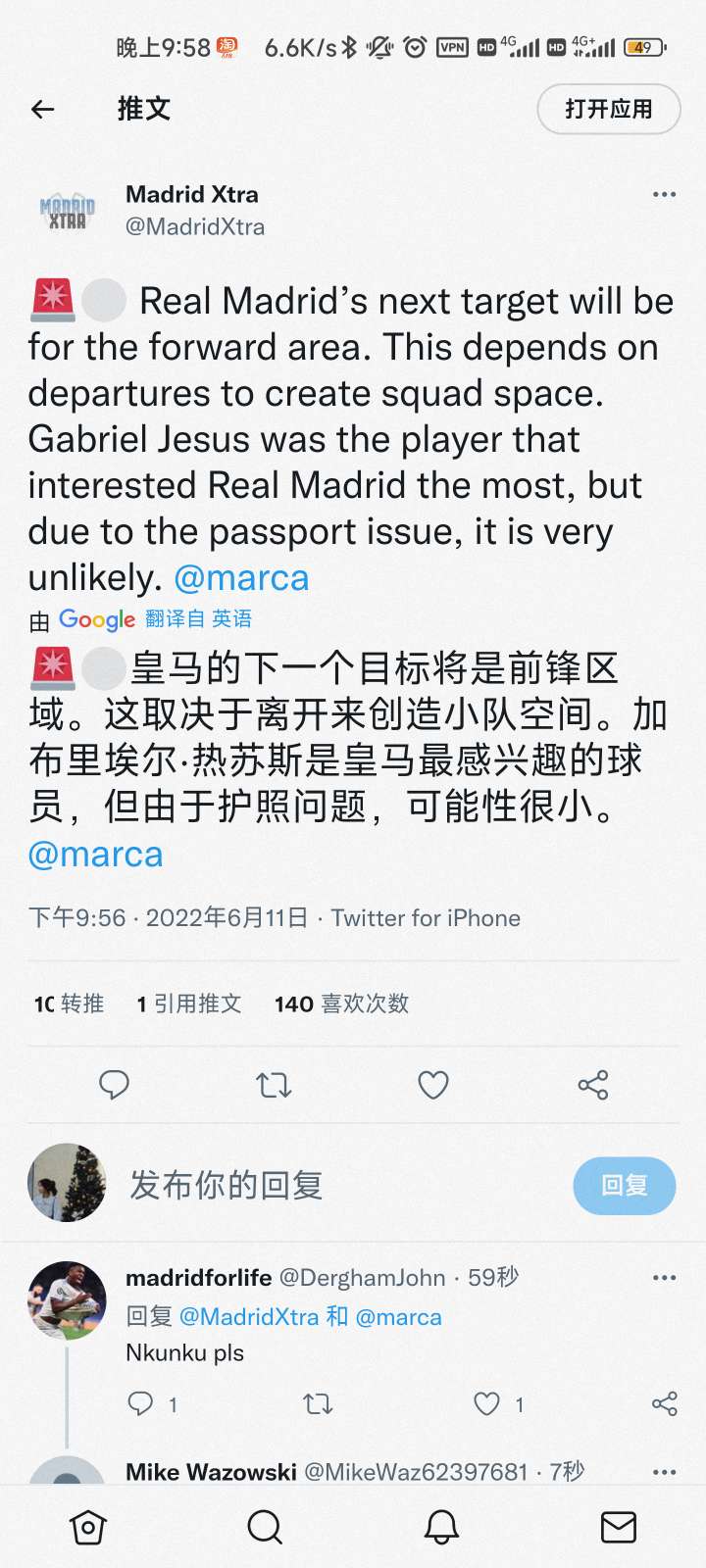Tap the 打开应用 button

[x=608, y=109]
